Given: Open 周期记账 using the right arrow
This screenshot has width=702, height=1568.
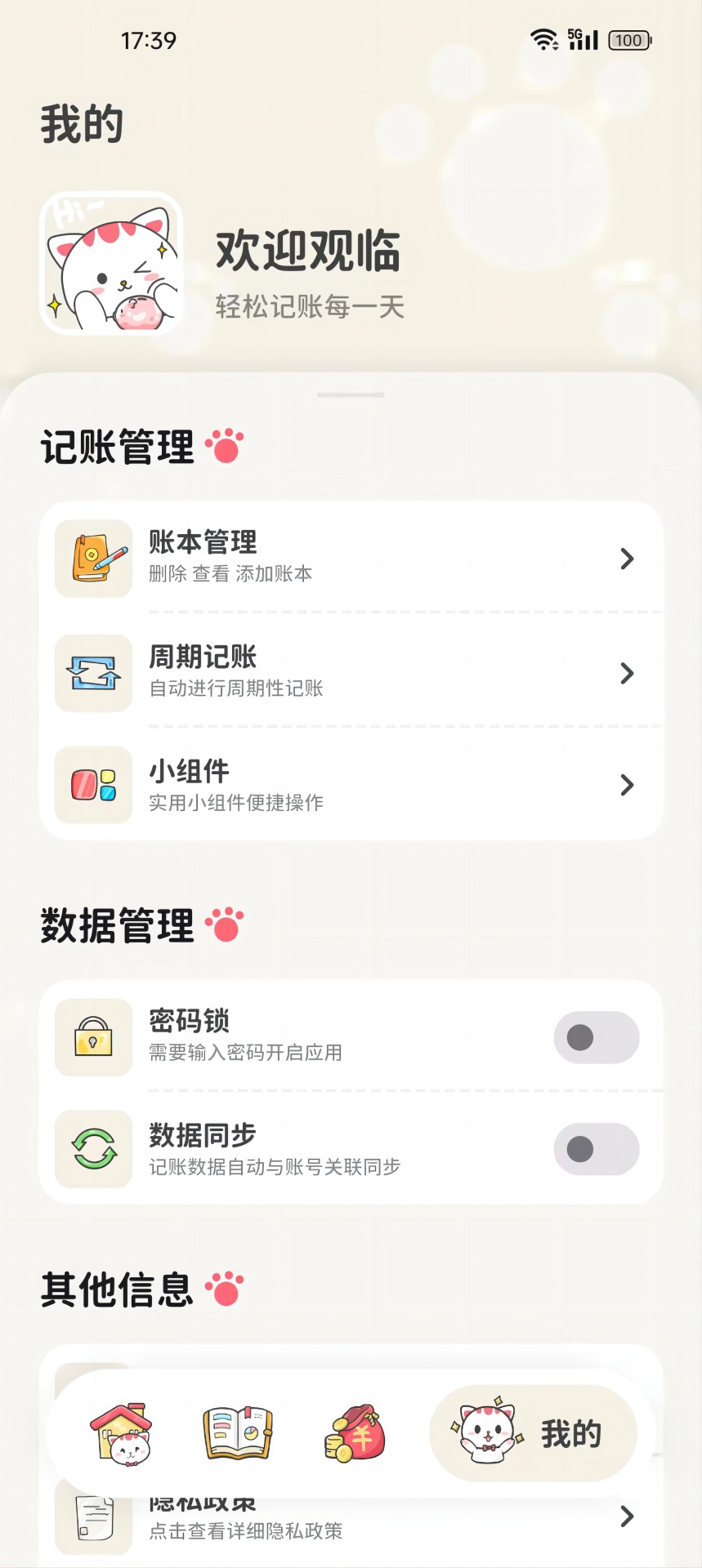Looking at the screenshot, I should point(628,673).
